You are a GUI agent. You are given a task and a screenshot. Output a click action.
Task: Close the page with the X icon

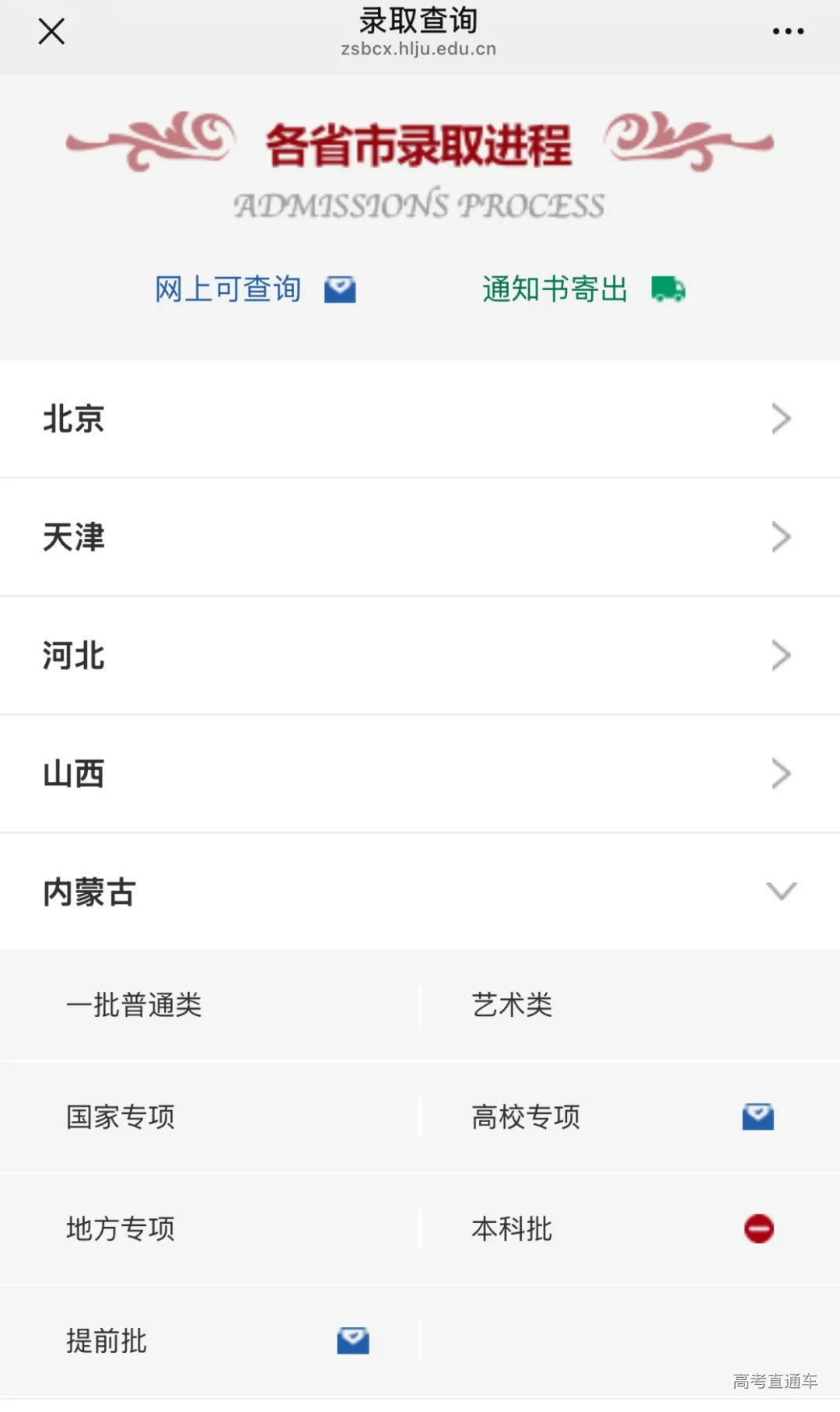point(51,31)
